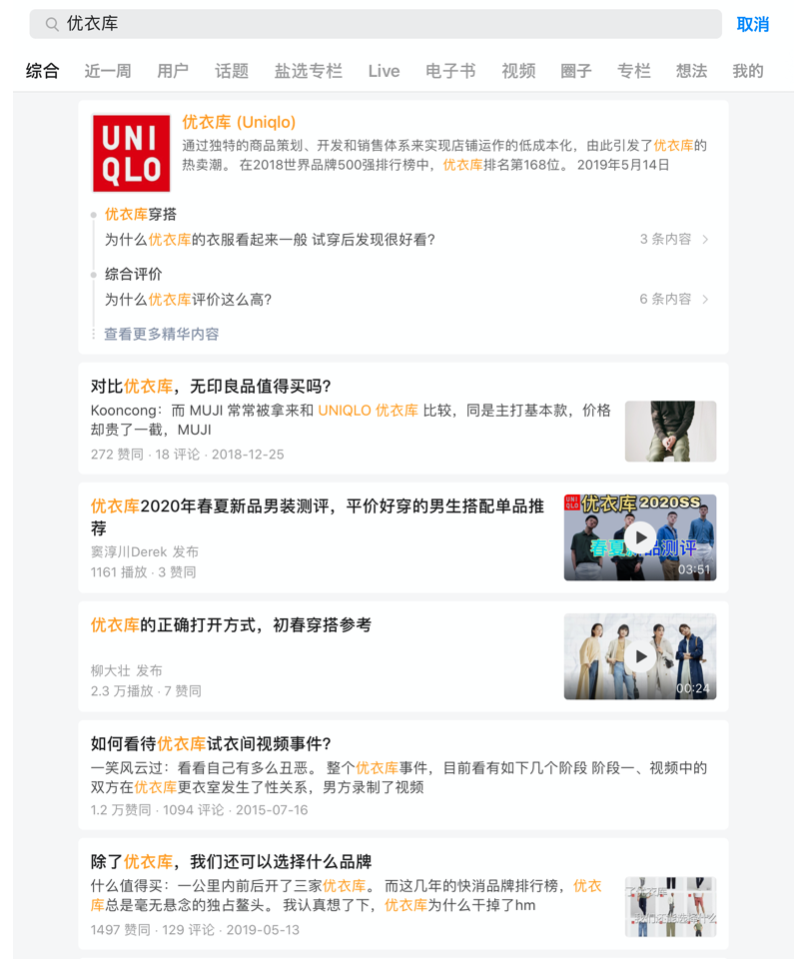View more via 查看更多精华内容

[161, 334]
